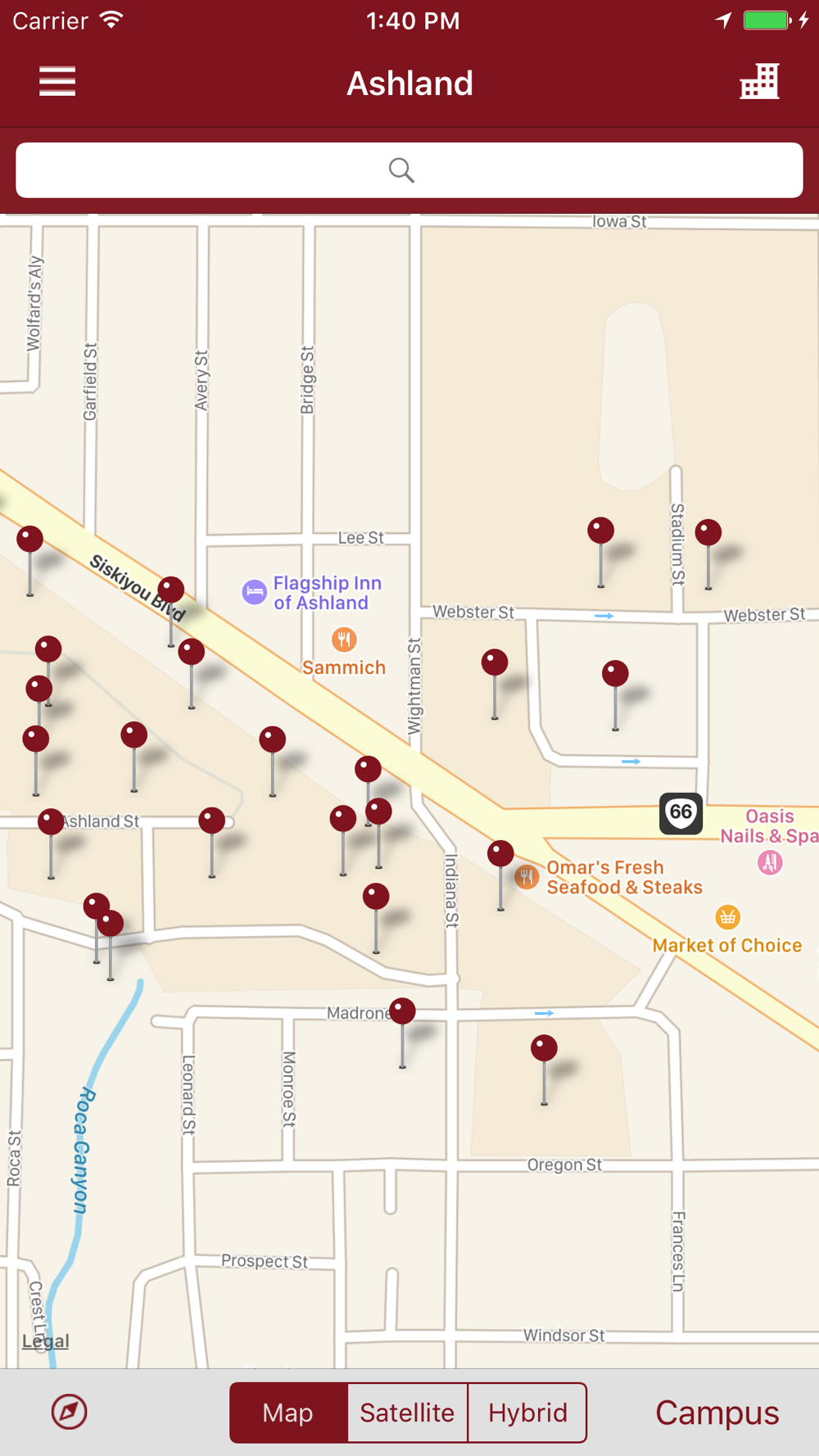Tap the Campus button
The height and width of the screenshot is (1456, 819).
pos(717,1413)
